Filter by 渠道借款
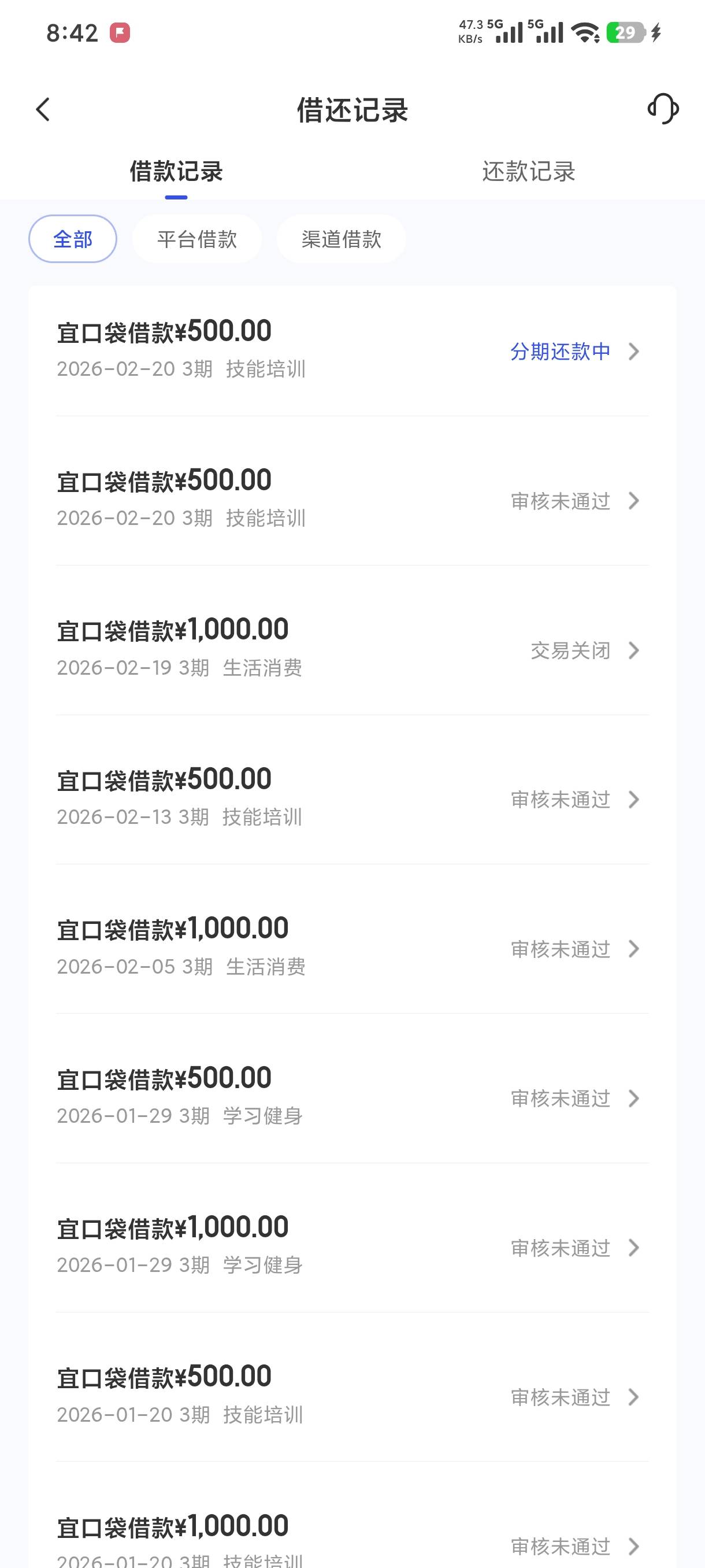705x1568 pixels. pyautogui.click(x=342, y=239)
